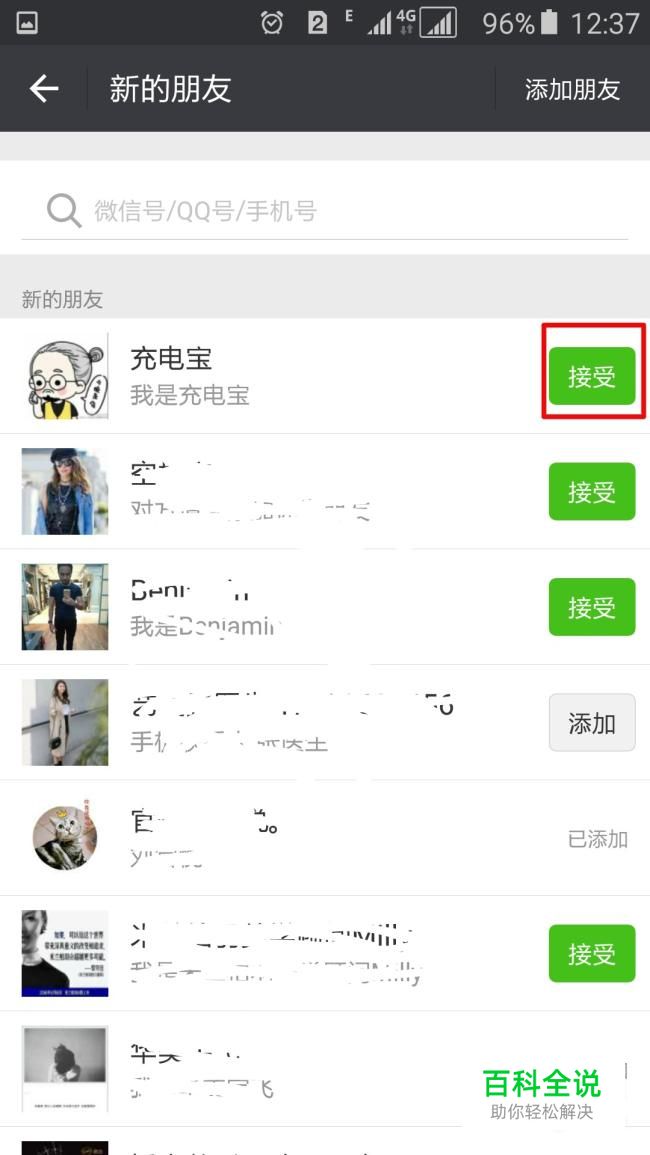Tap the 微信号/QQ号/手机号 search field
Viewport: 650px width, 1155px height.
pos(324,211)
